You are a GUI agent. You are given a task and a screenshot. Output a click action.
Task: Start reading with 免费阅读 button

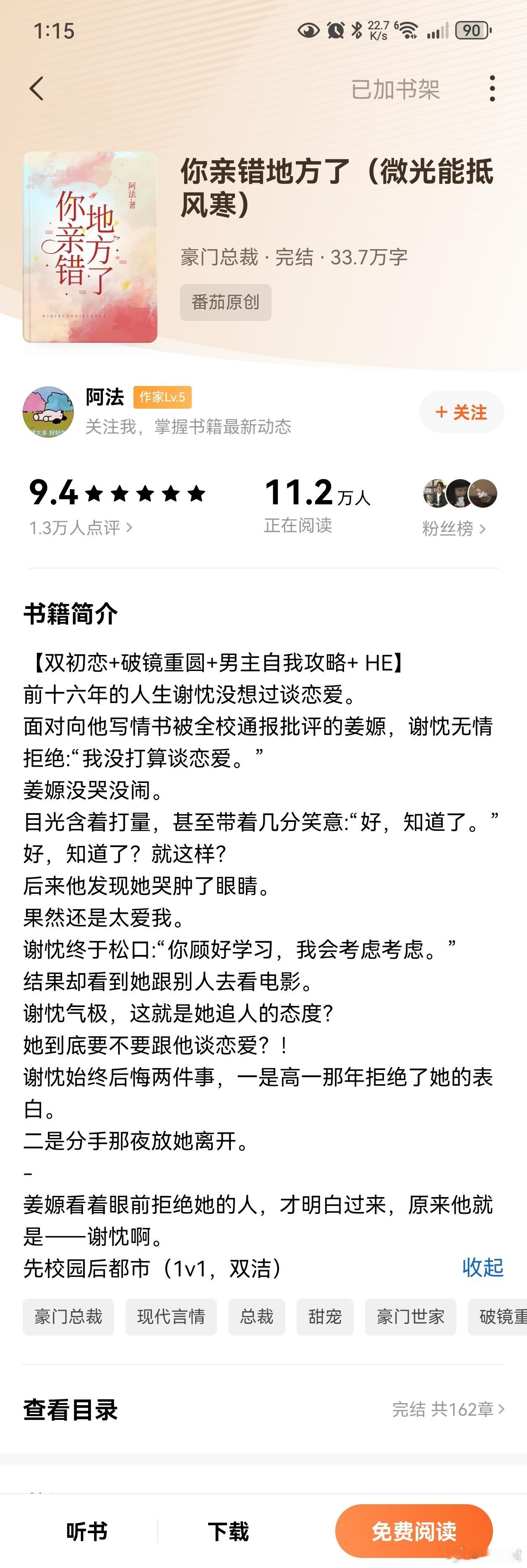click(x=414, y=1530)
